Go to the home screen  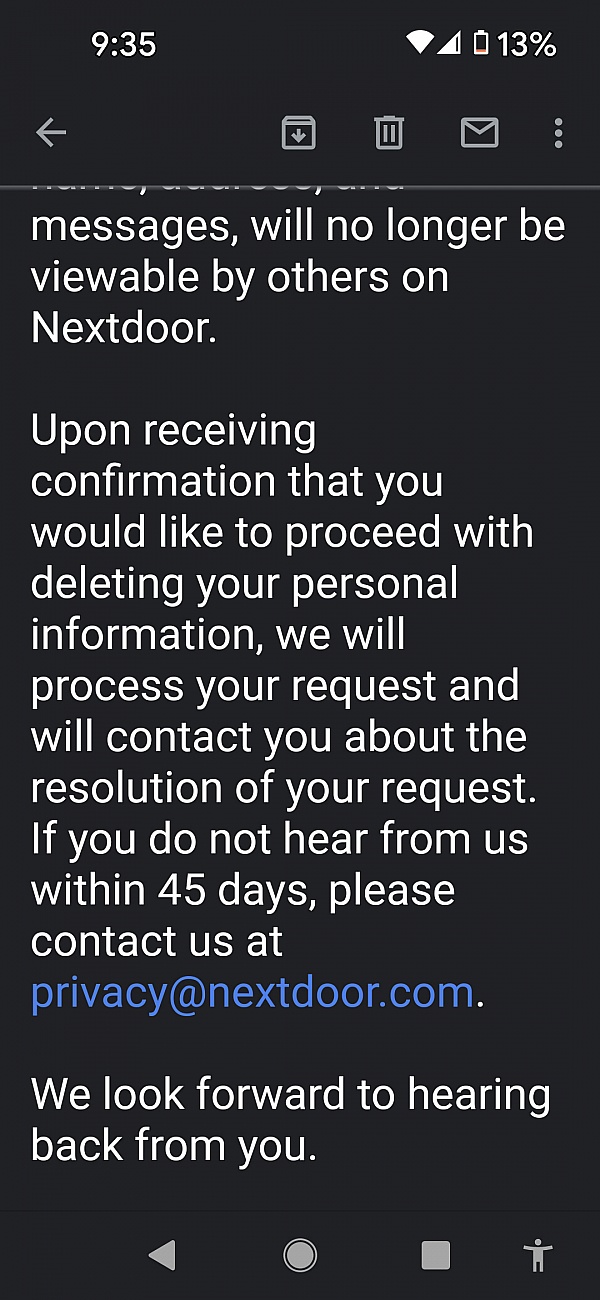[x=299, y=1254]
